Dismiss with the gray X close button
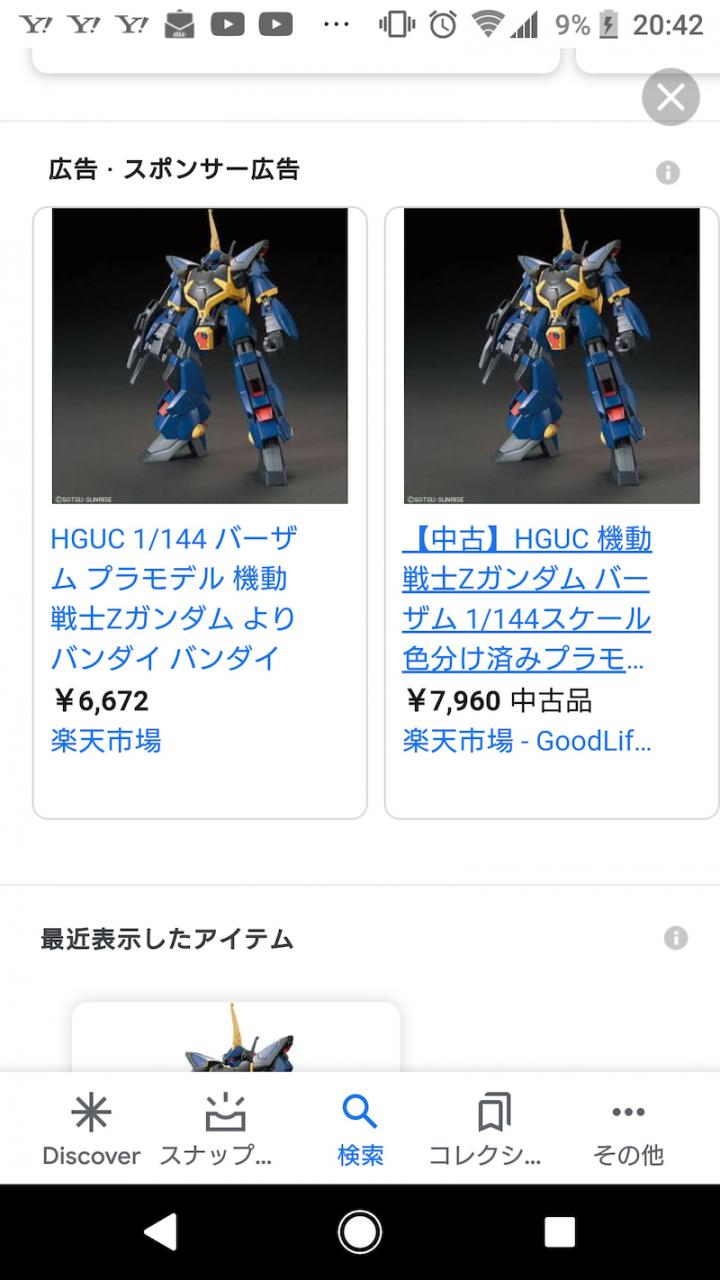Image resolution: width=720 pixels, height=1280 pixels. pyautogui.click(x=671, y=97)
